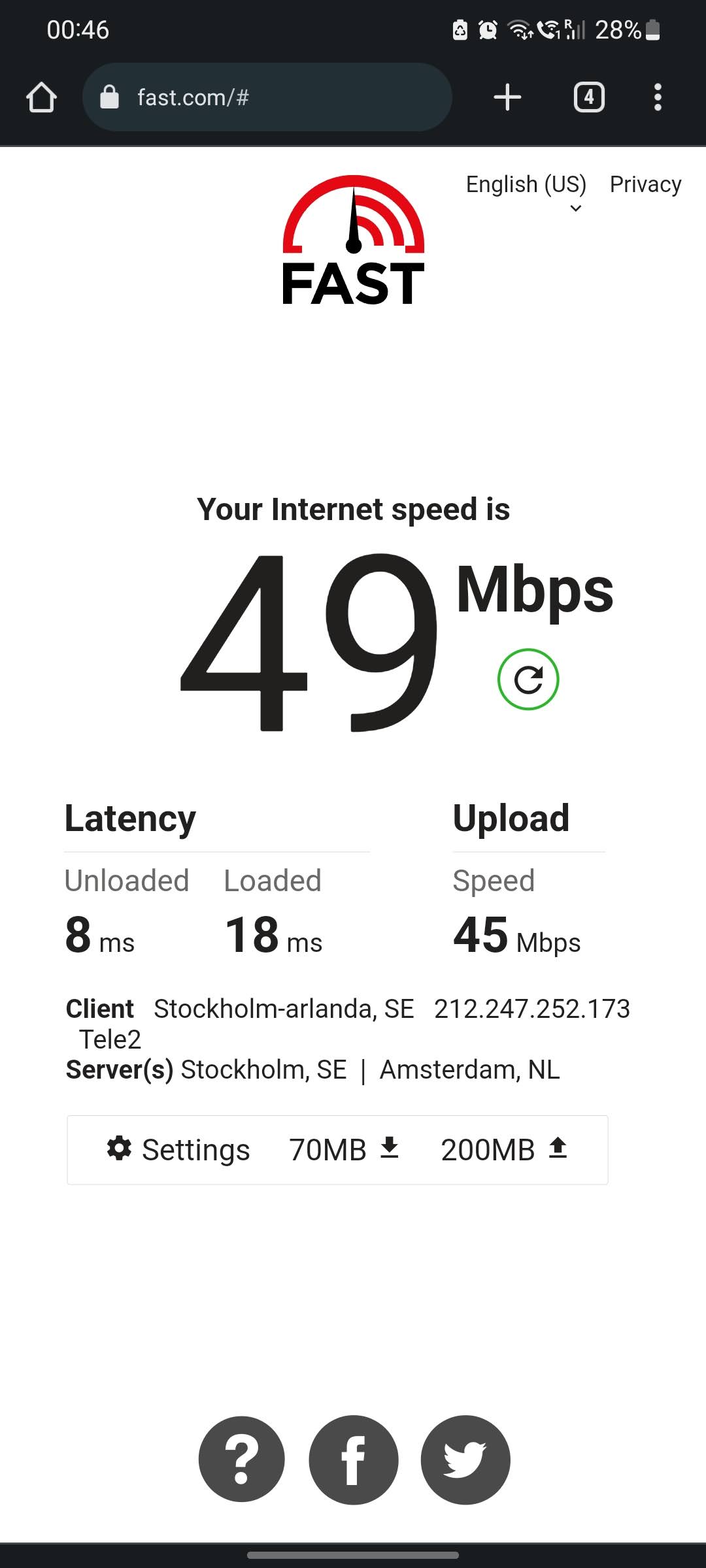The image size is (706, 1568).
Task: Open the speed test Settings
Action: click(x=178, y=1150)
